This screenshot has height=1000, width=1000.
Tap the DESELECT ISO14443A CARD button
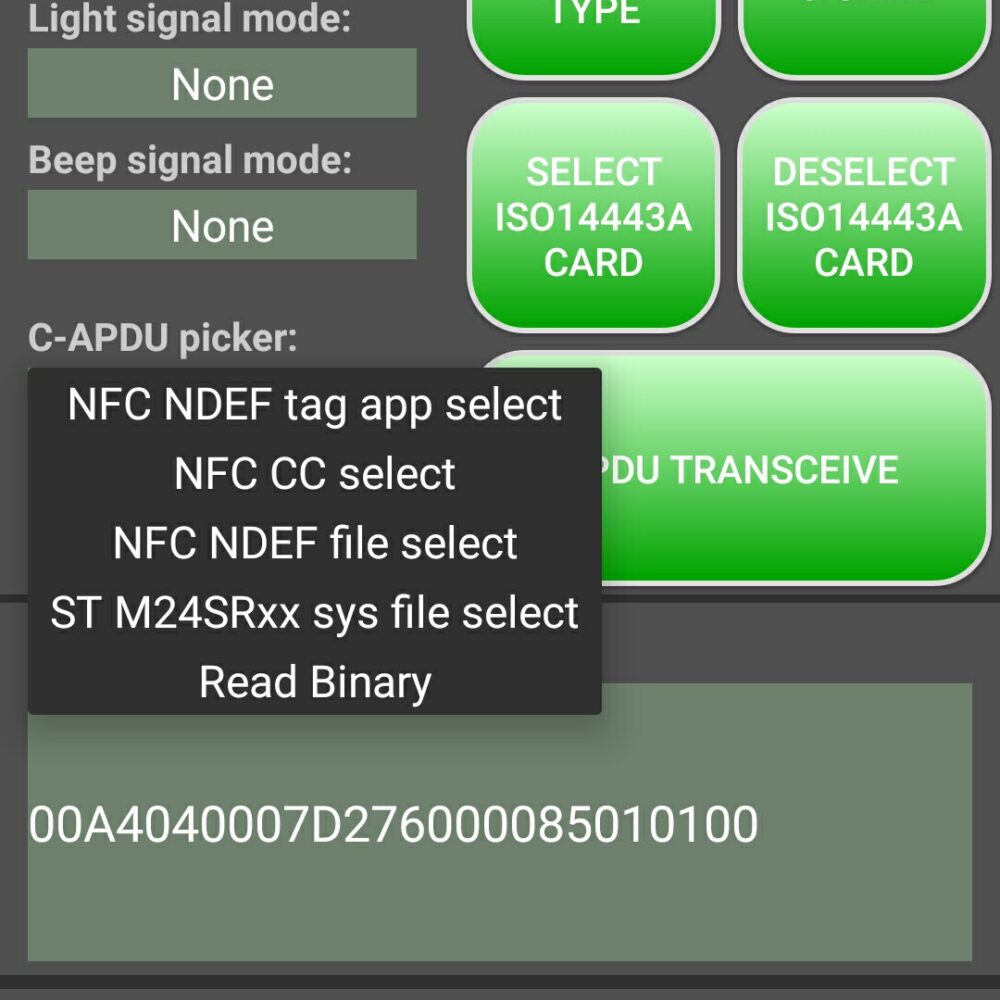click(864, 217)
